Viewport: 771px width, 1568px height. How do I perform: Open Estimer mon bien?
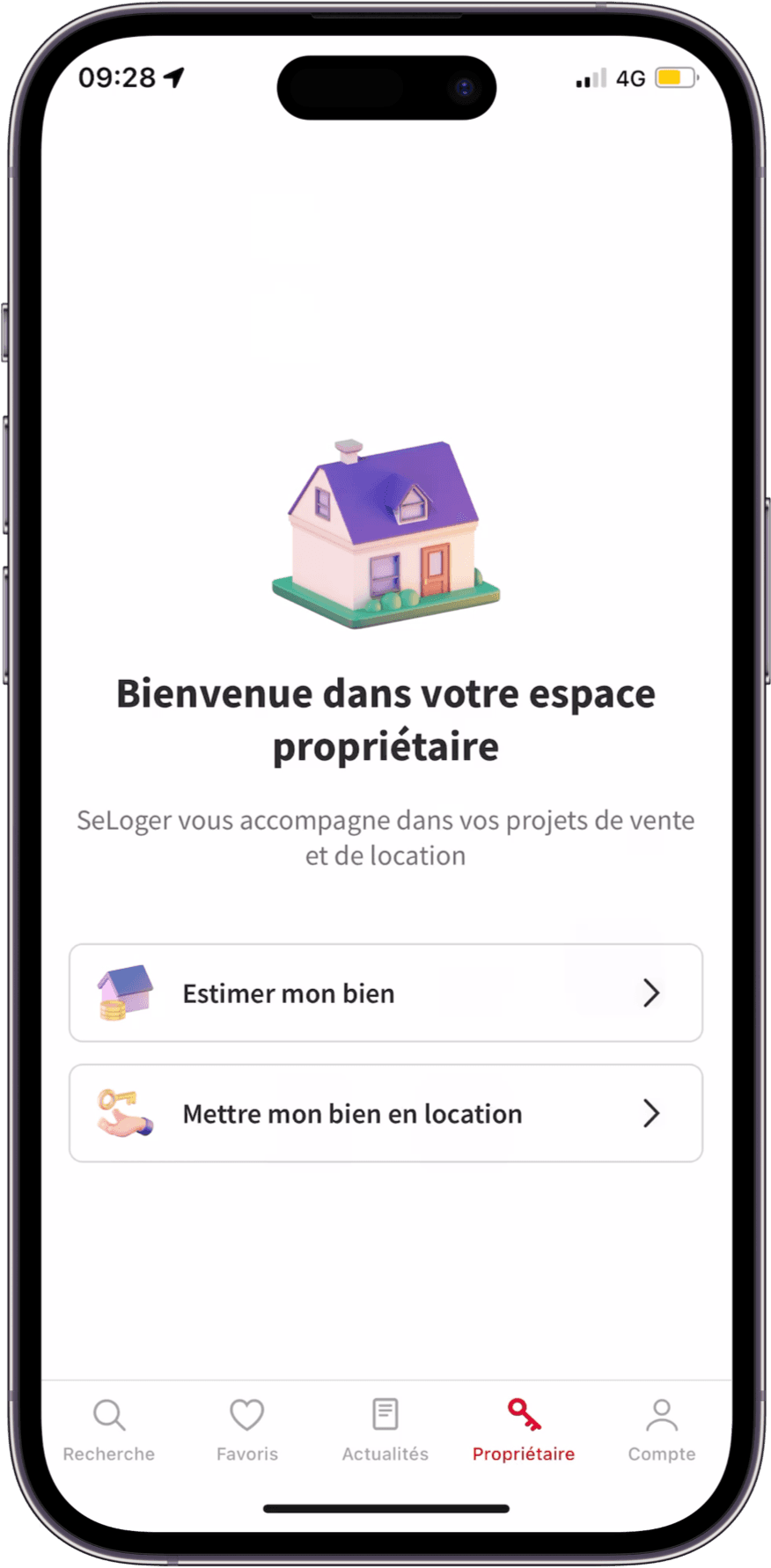385,993
